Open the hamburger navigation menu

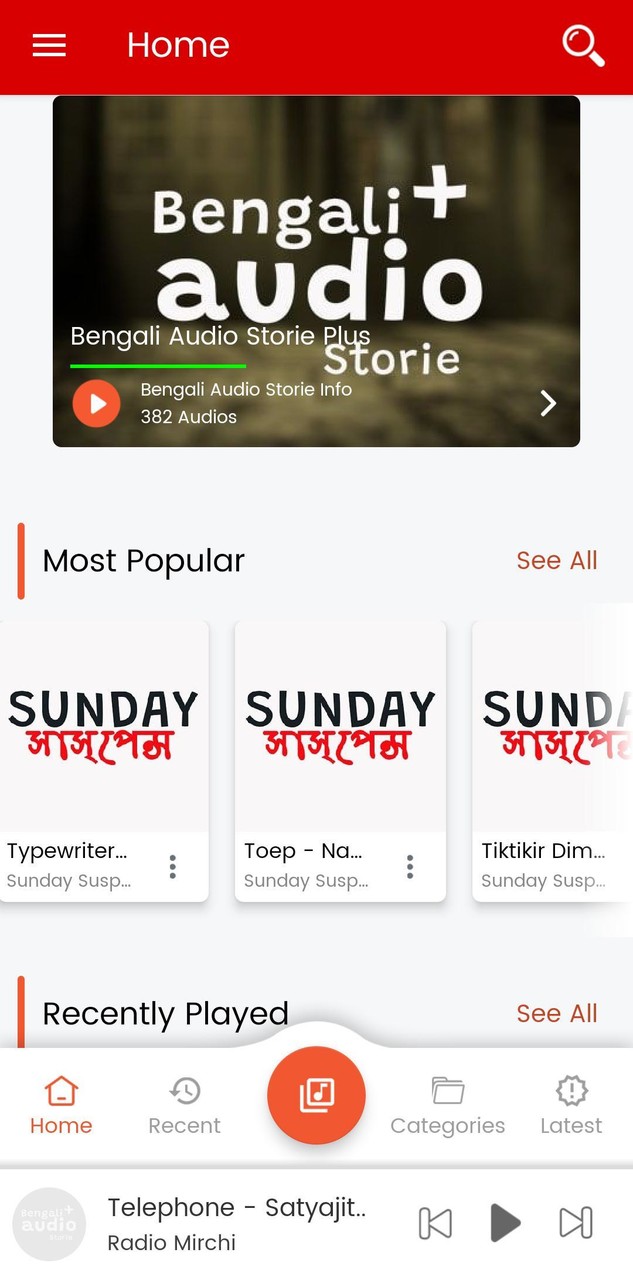pyautogui.click(x=49, y=46)
